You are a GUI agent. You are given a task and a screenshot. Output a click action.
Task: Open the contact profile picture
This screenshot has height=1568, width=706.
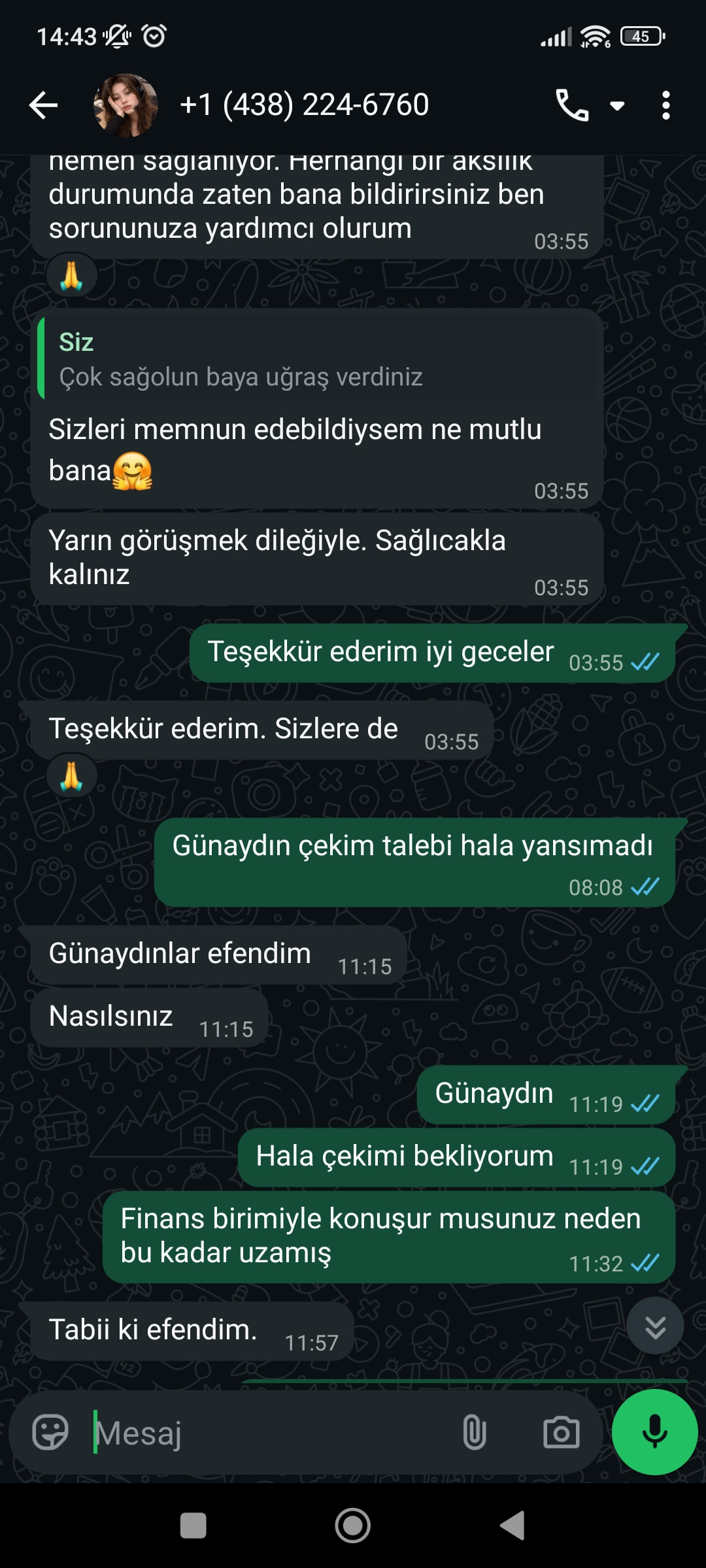point(126,105)
